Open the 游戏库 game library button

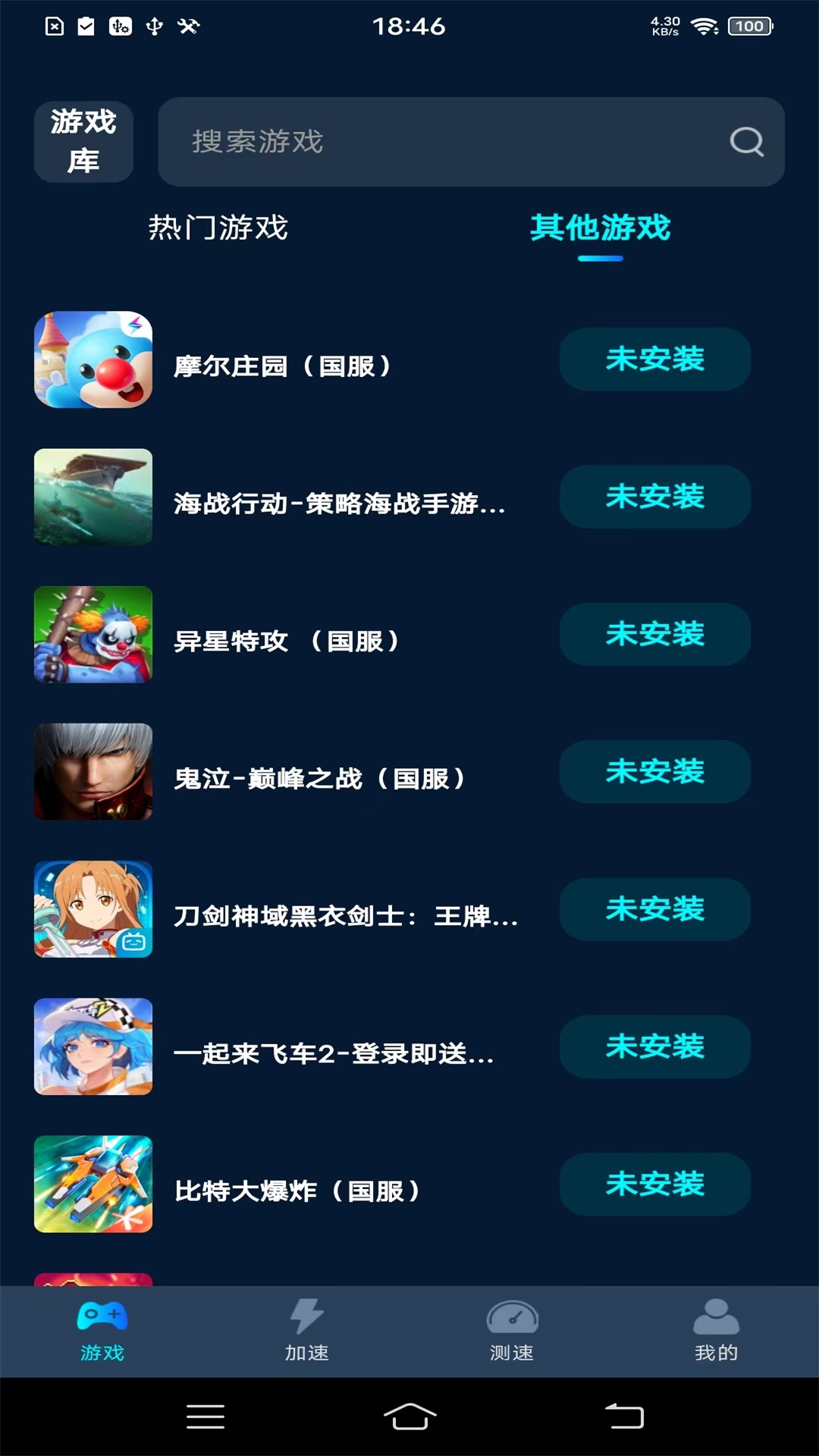[x=83, y=142]
